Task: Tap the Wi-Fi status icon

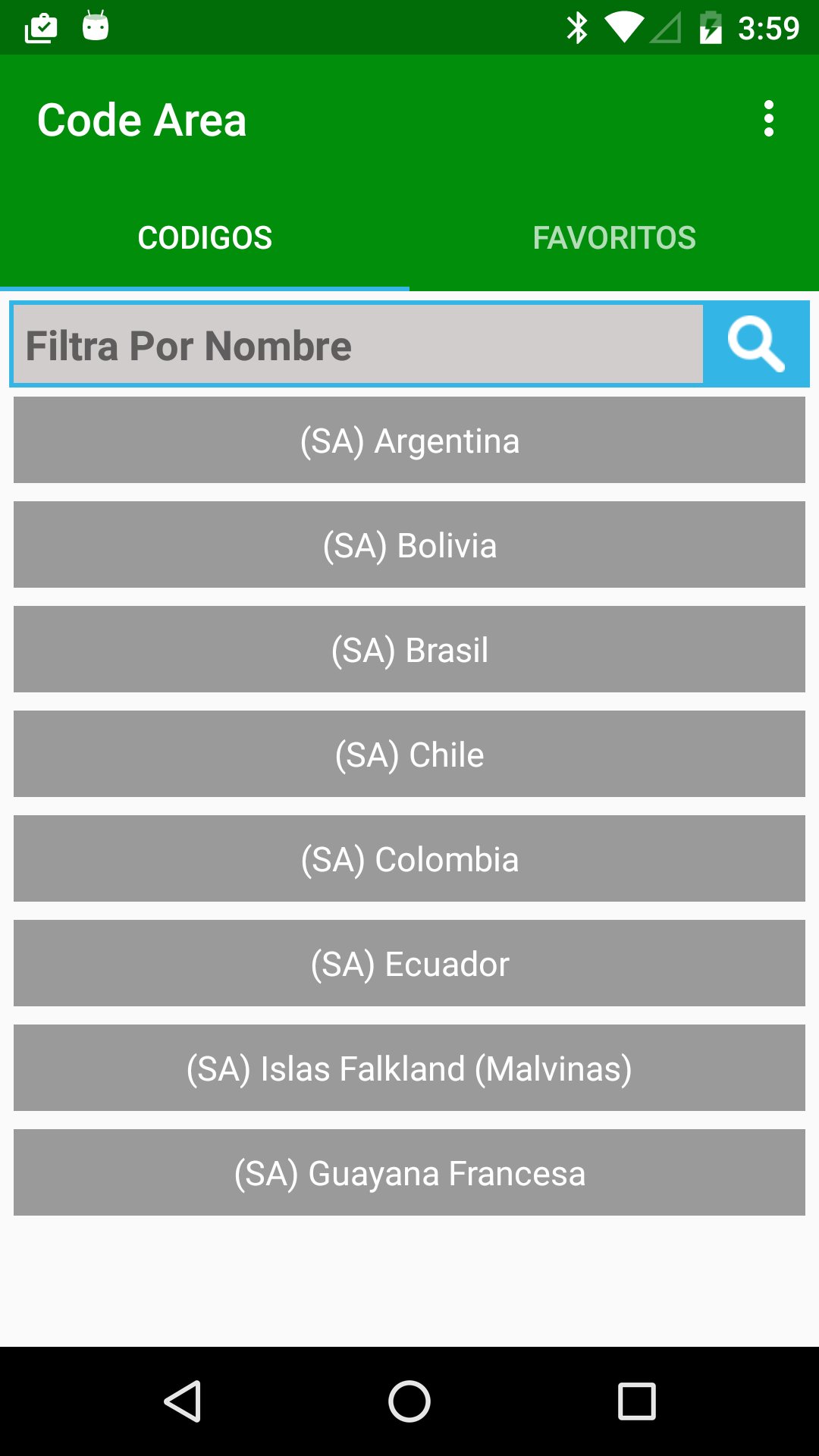Action: 622,27
